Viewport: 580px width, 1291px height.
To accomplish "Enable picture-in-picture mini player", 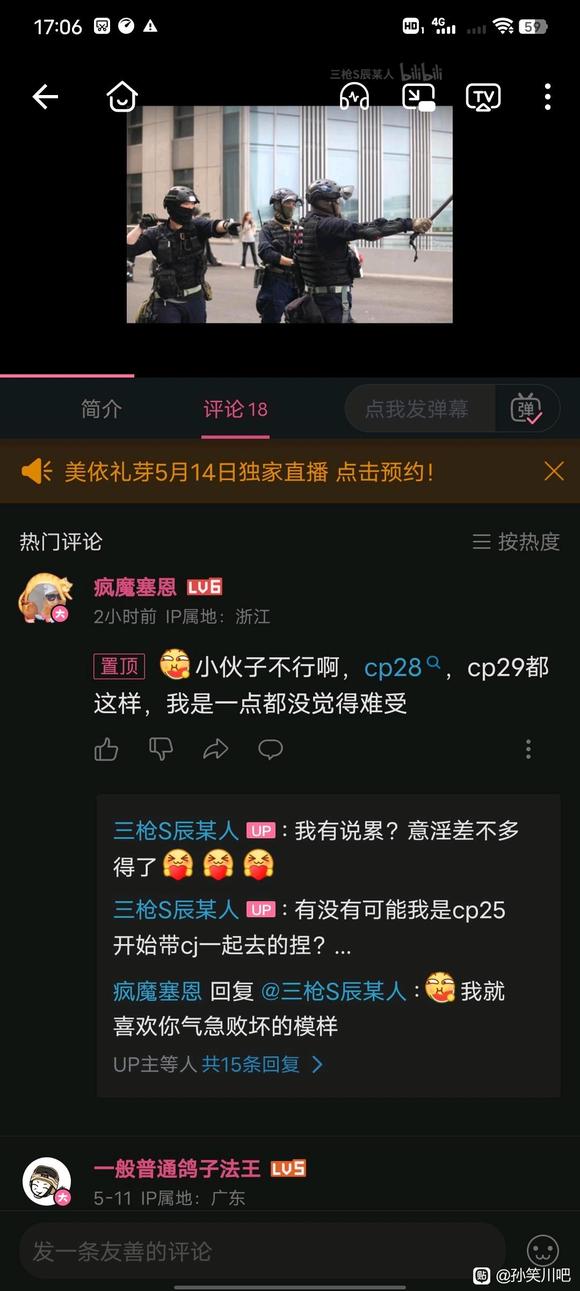I will tap(418, 96).
